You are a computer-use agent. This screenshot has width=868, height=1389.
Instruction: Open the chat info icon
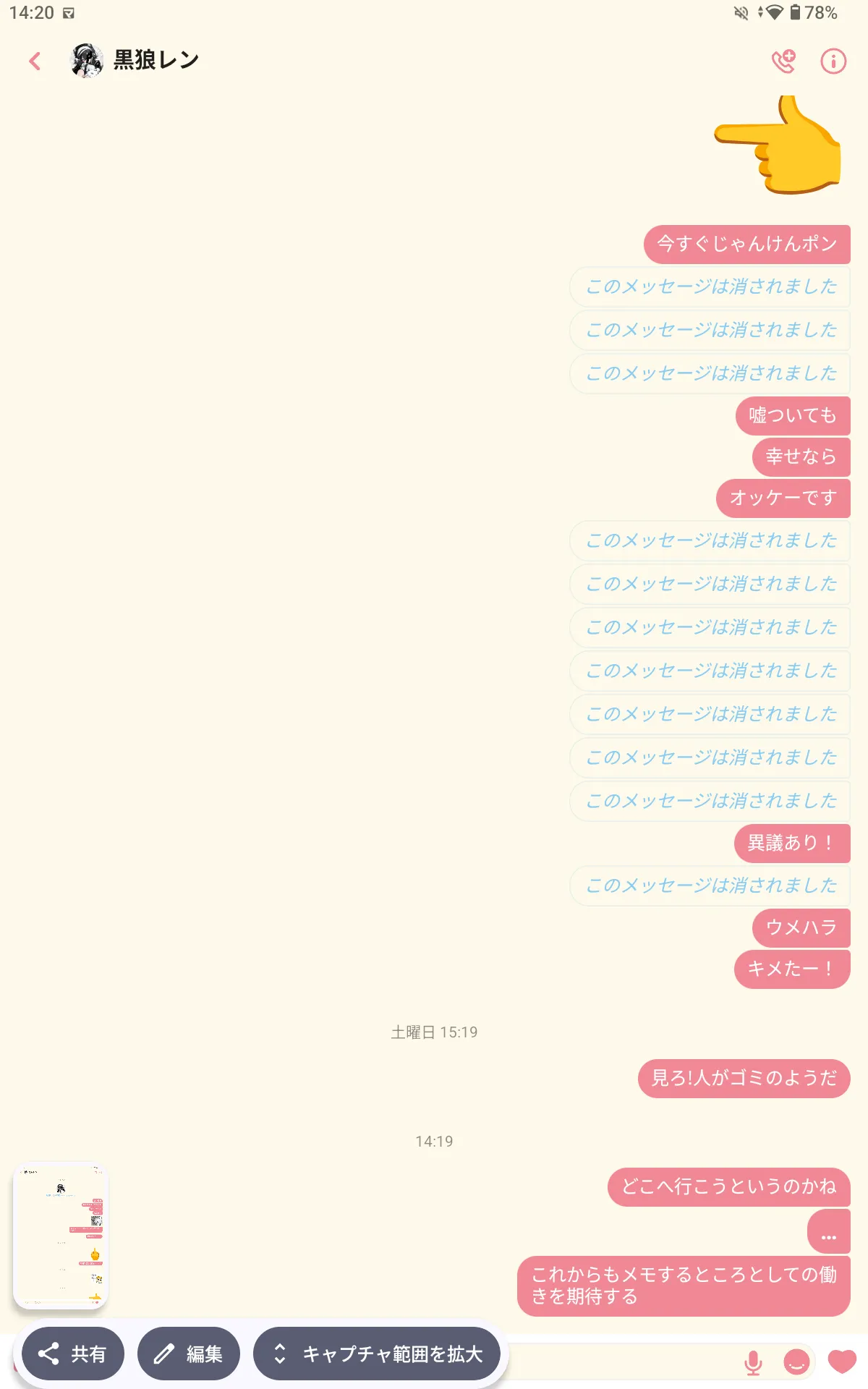pyautogui.click(x=833, y=61)
